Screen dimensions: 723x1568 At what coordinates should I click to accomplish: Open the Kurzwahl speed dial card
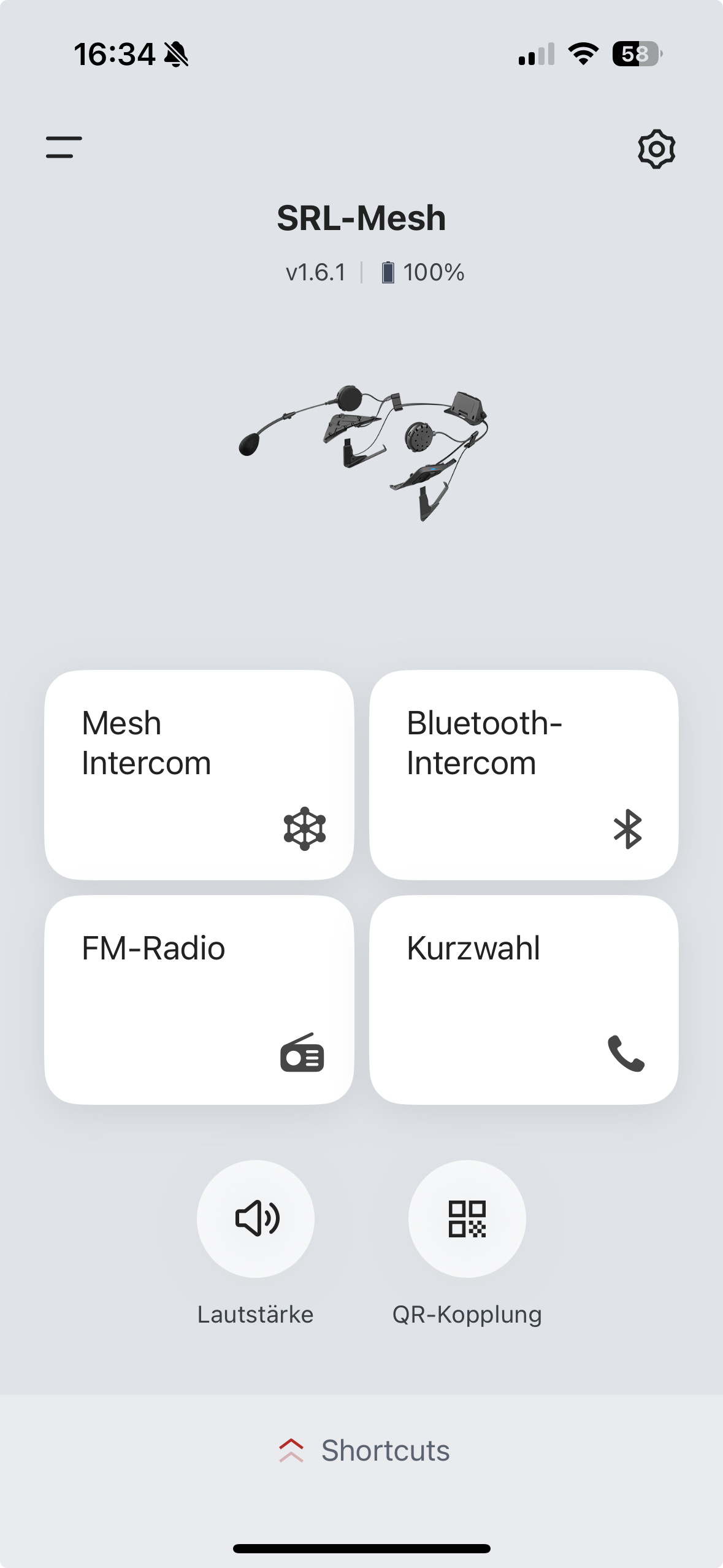tap(524, 999)
